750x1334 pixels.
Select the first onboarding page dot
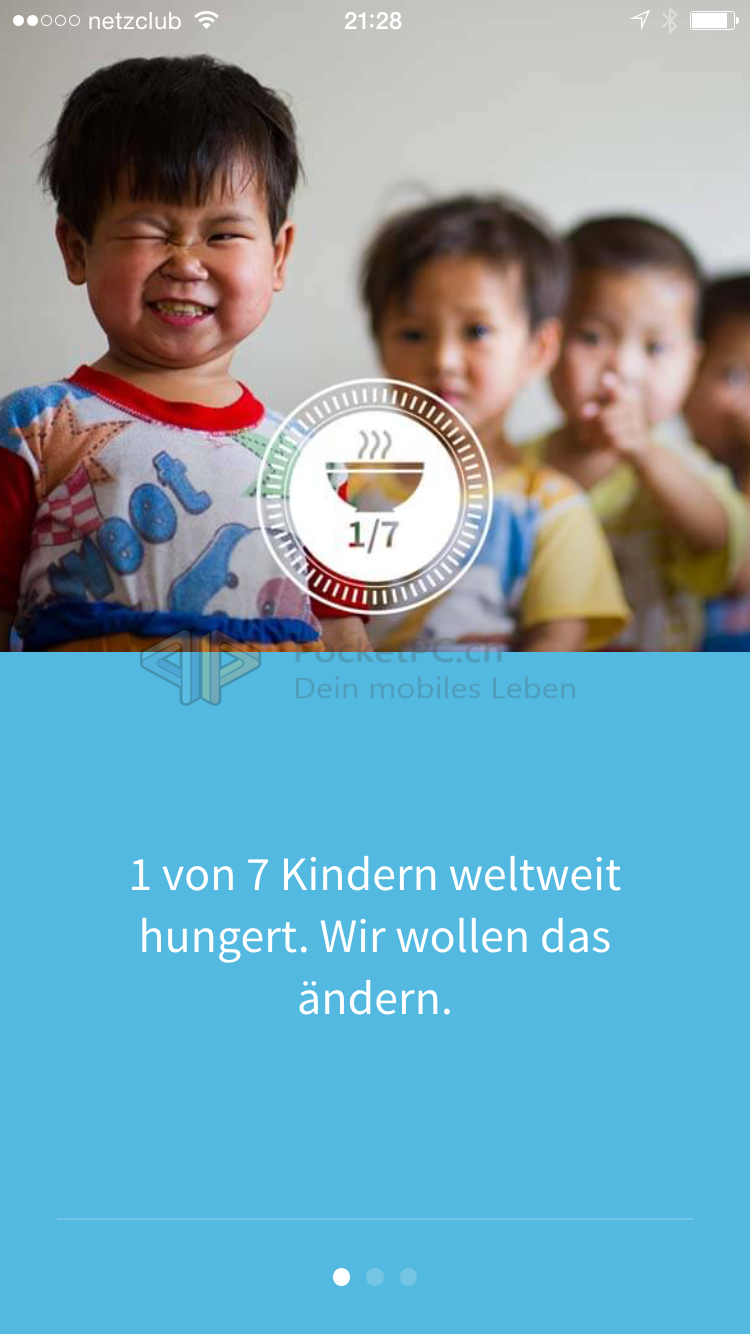click(342, 1277)
